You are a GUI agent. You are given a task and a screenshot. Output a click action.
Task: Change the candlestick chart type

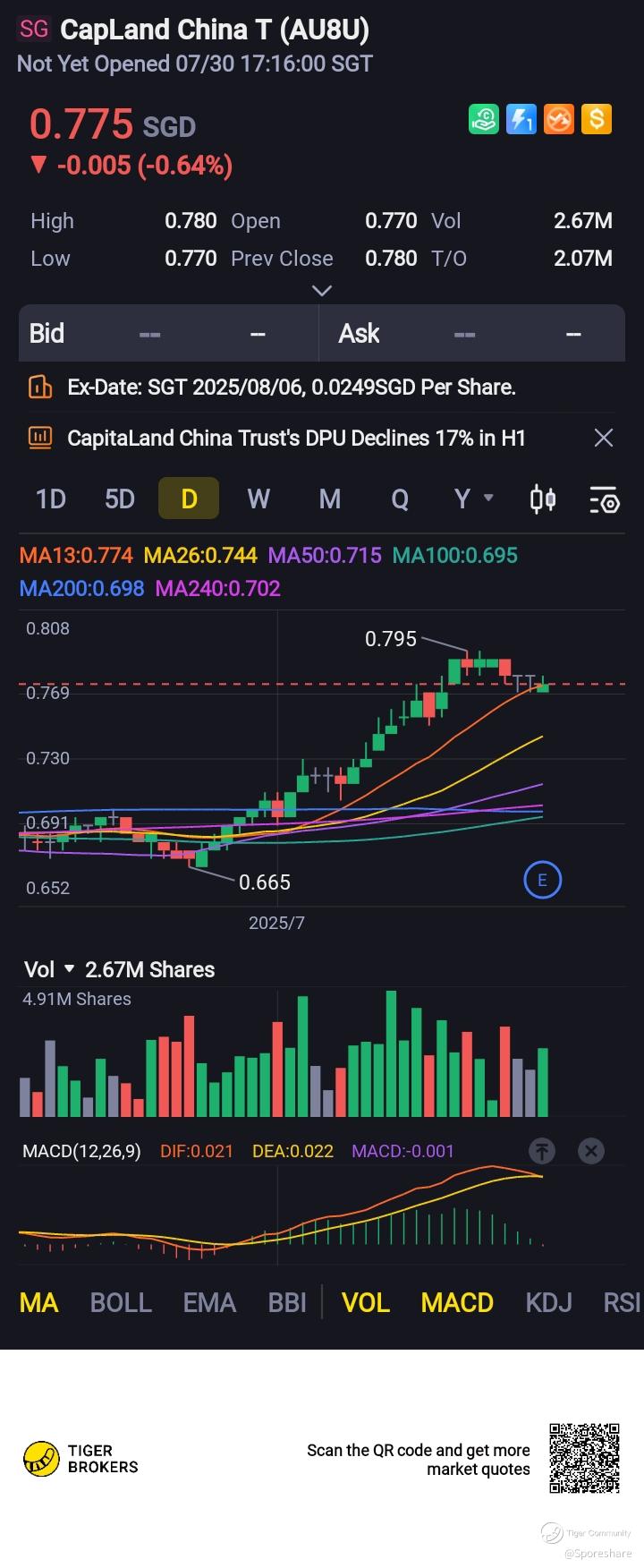pos(543,499)
